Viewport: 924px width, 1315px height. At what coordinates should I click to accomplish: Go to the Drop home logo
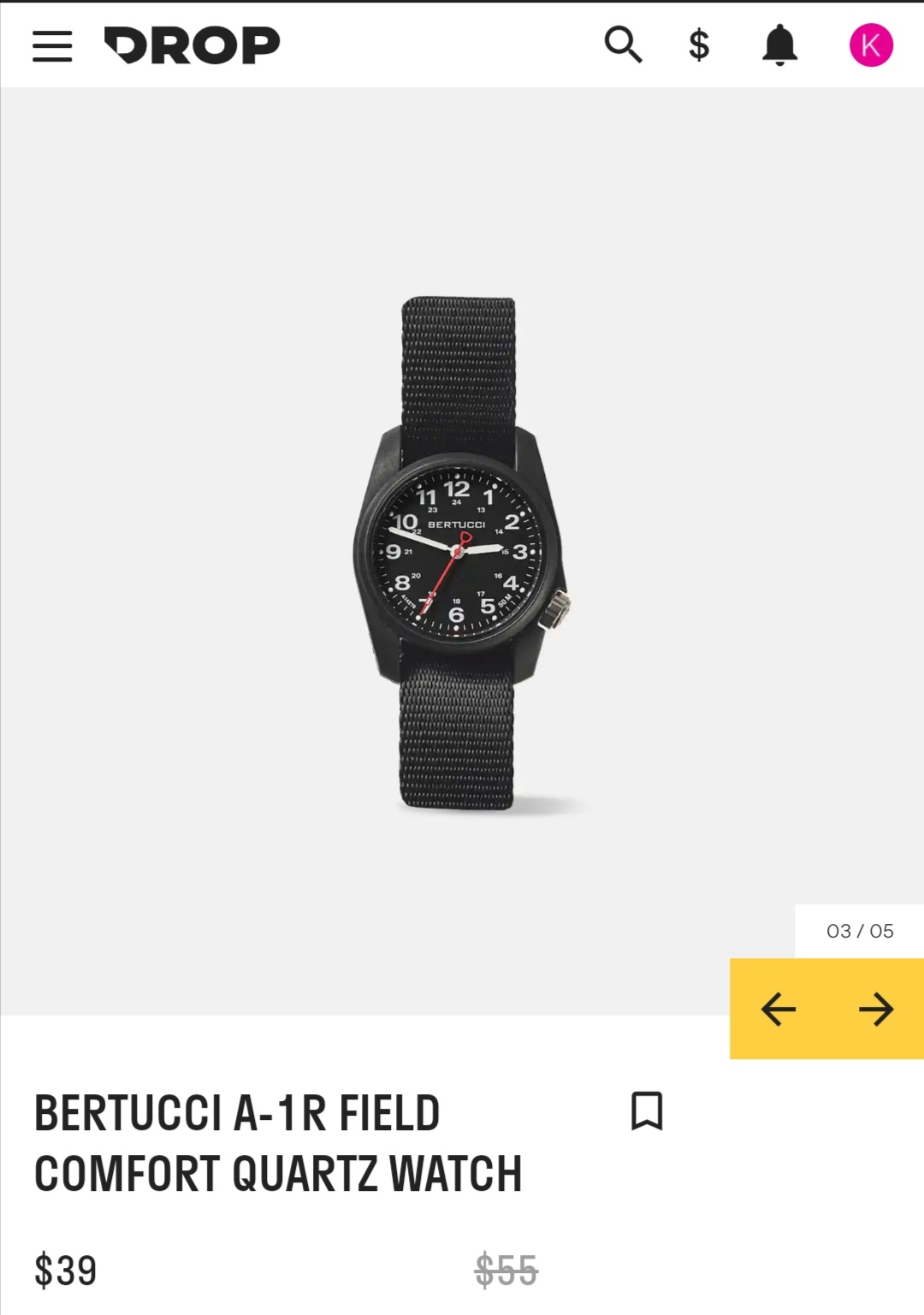coord(192,45)
